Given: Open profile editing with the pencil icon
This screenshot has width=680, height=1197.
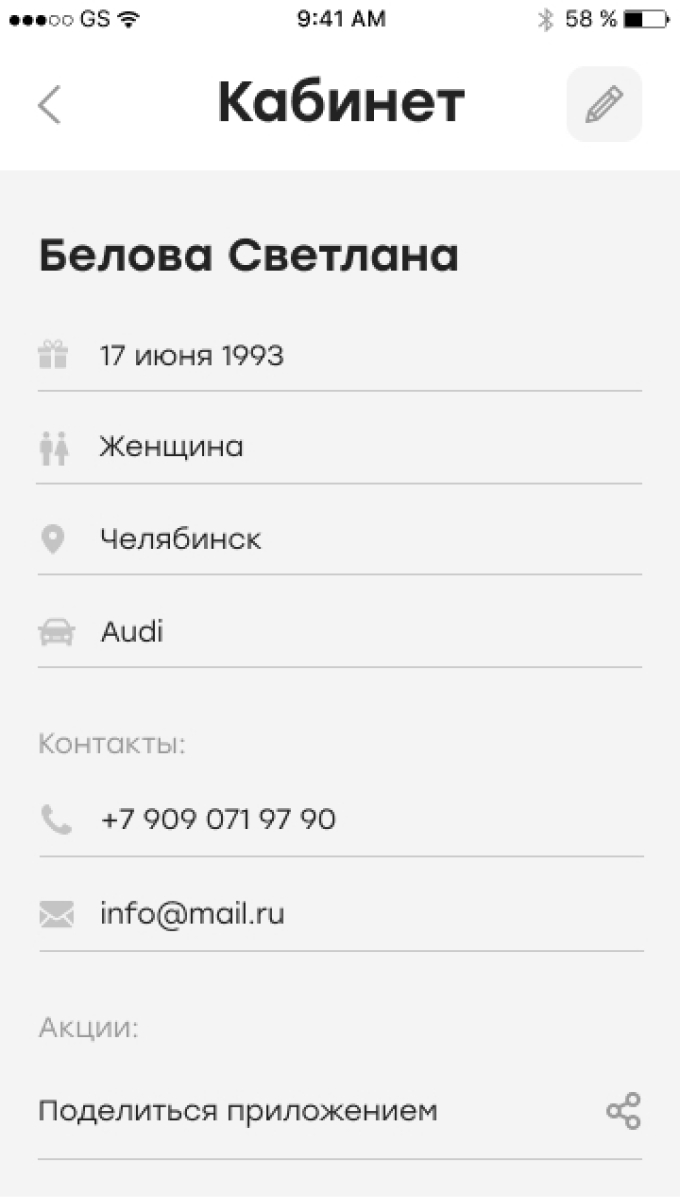Looking at the screenshot, I should (604, 104).
